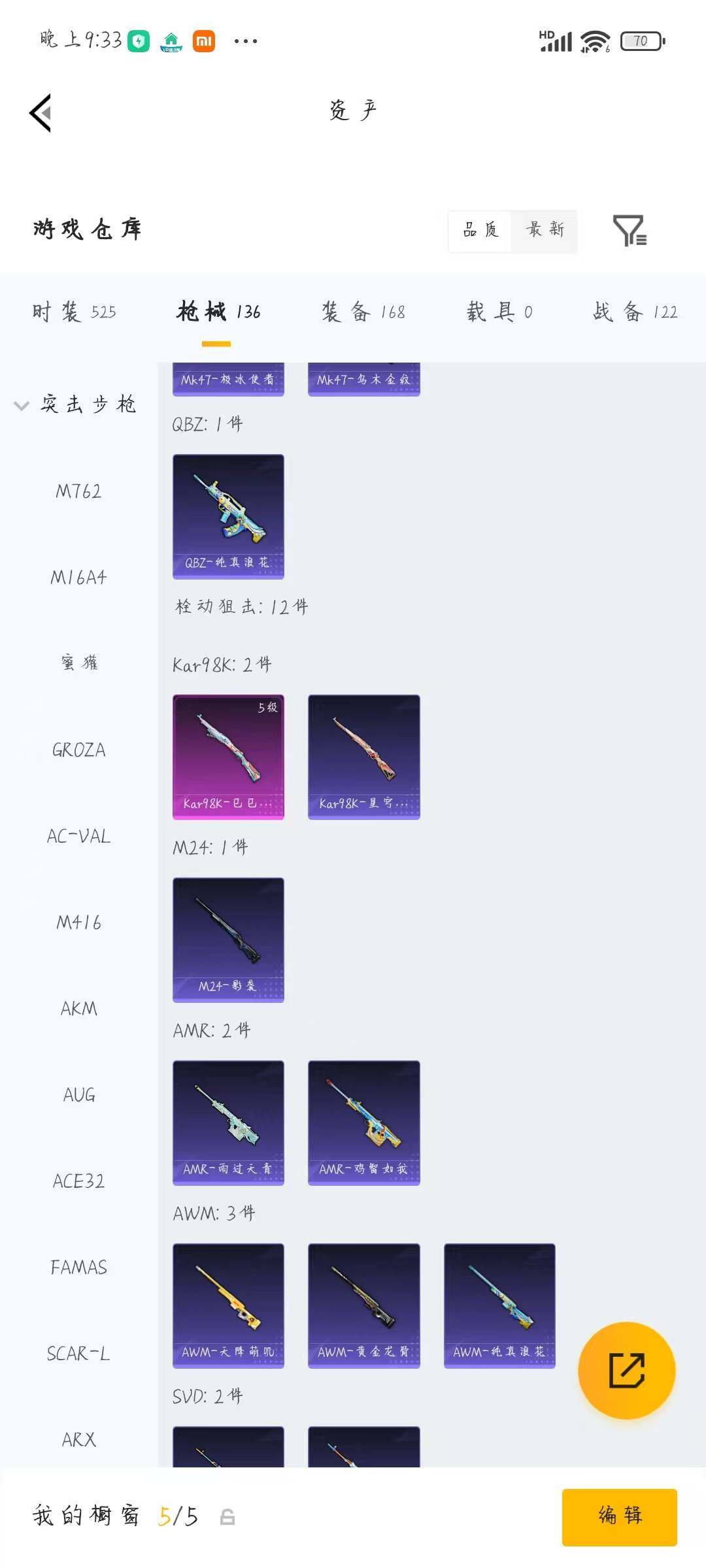Open the M24-影袭 skin card
706x1568 pixels.
(x=228, y=940)
